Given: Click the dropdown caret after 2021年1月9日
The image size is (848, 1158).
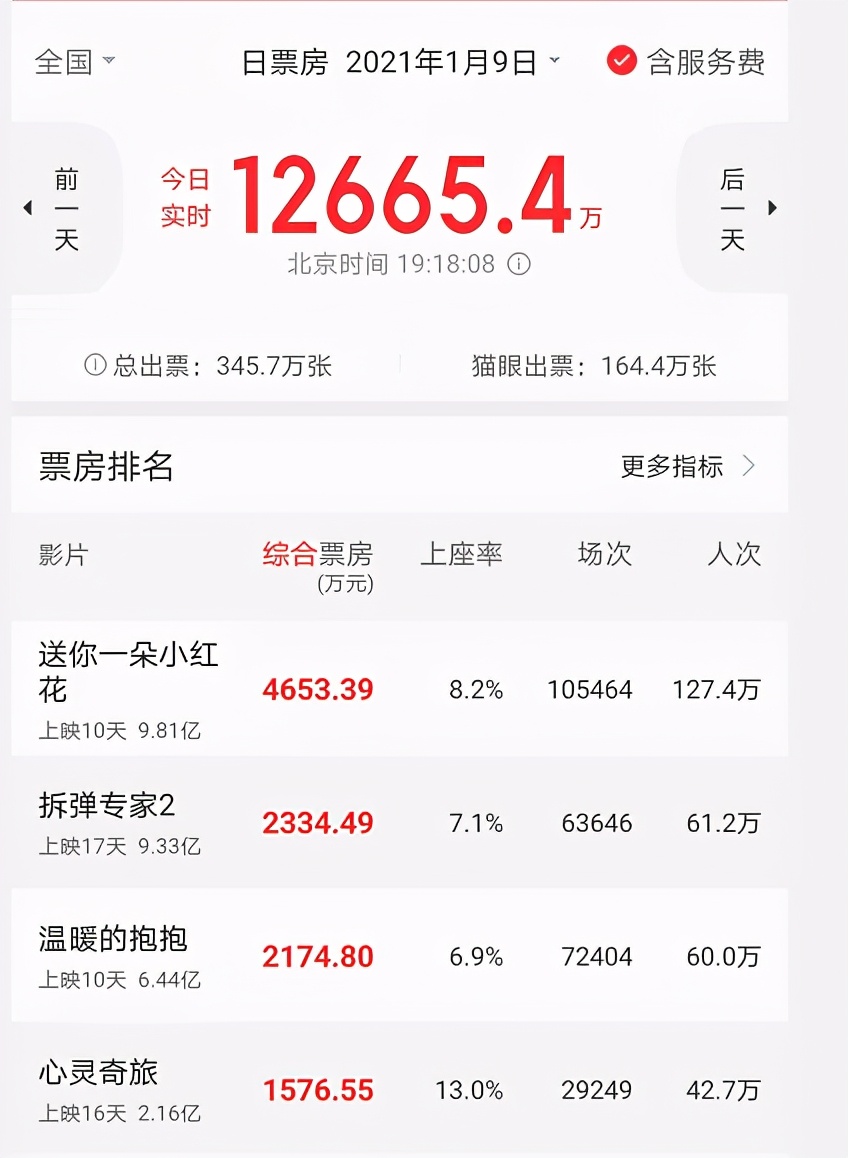Looking at the screenshot, I should point(555,61).
